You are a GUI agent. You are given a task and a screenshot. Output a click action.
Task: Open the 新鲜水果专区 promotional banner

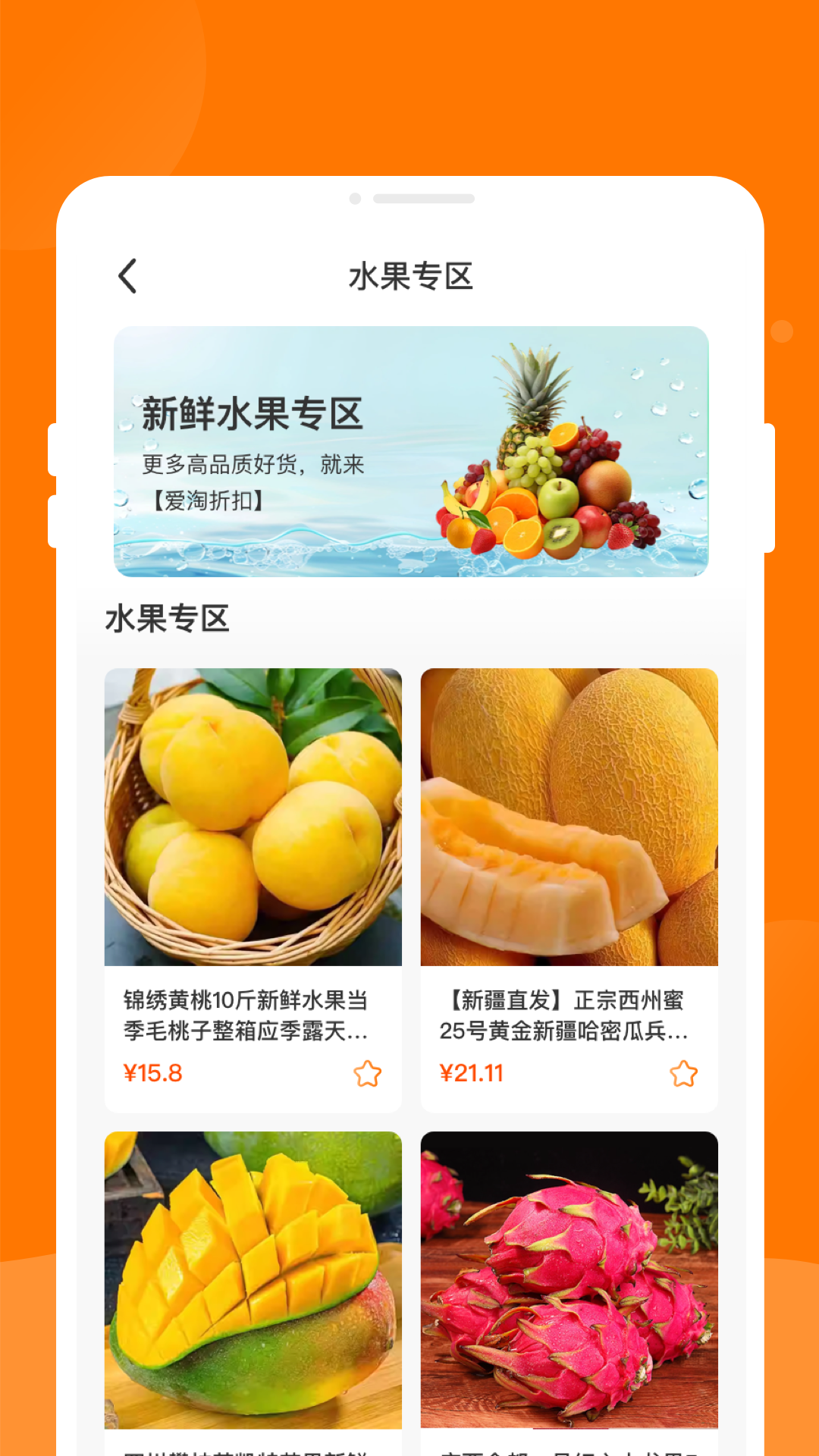409,450
